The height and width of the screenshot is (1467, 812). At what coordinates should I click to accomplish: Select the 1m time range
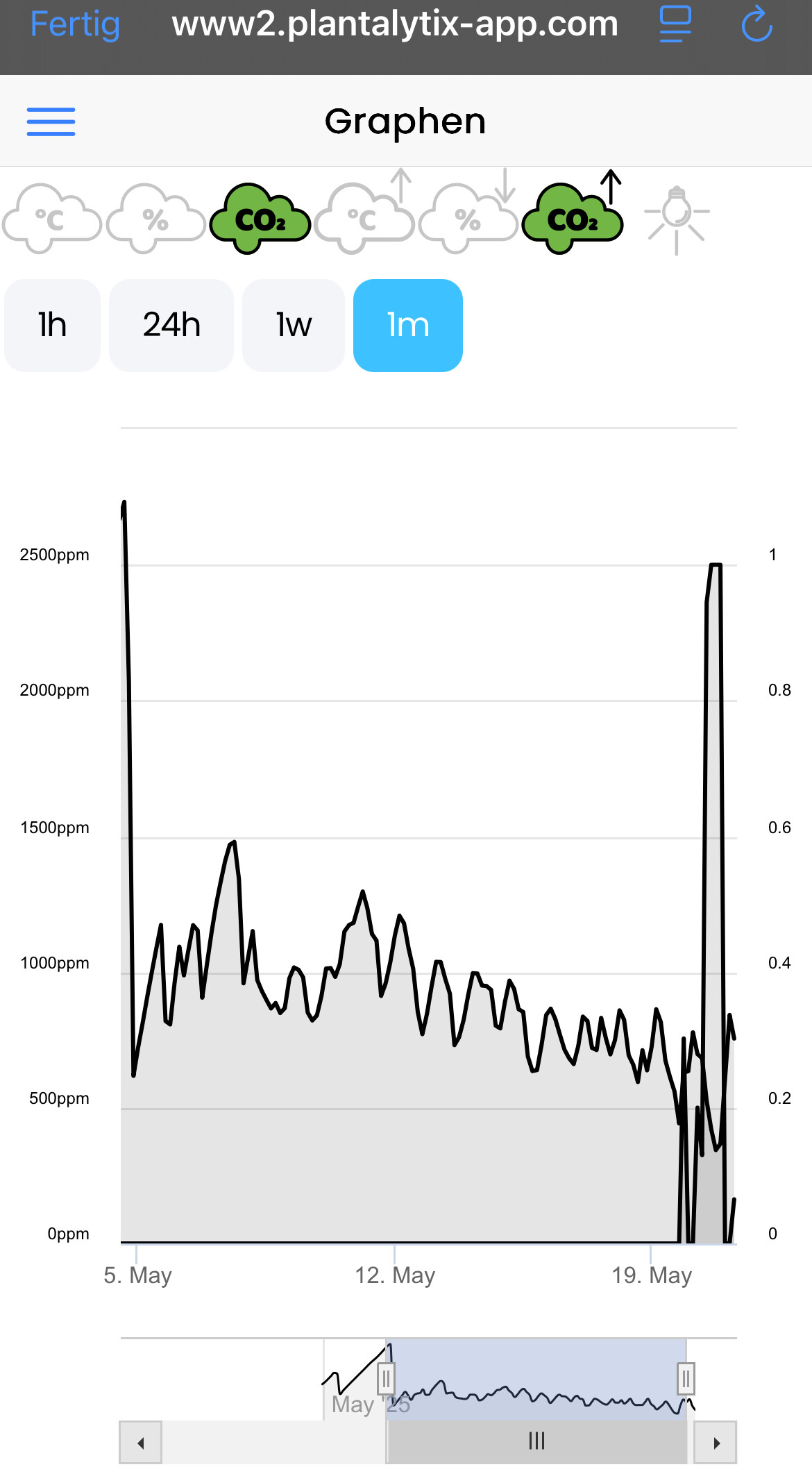click(x=408, y=325)
